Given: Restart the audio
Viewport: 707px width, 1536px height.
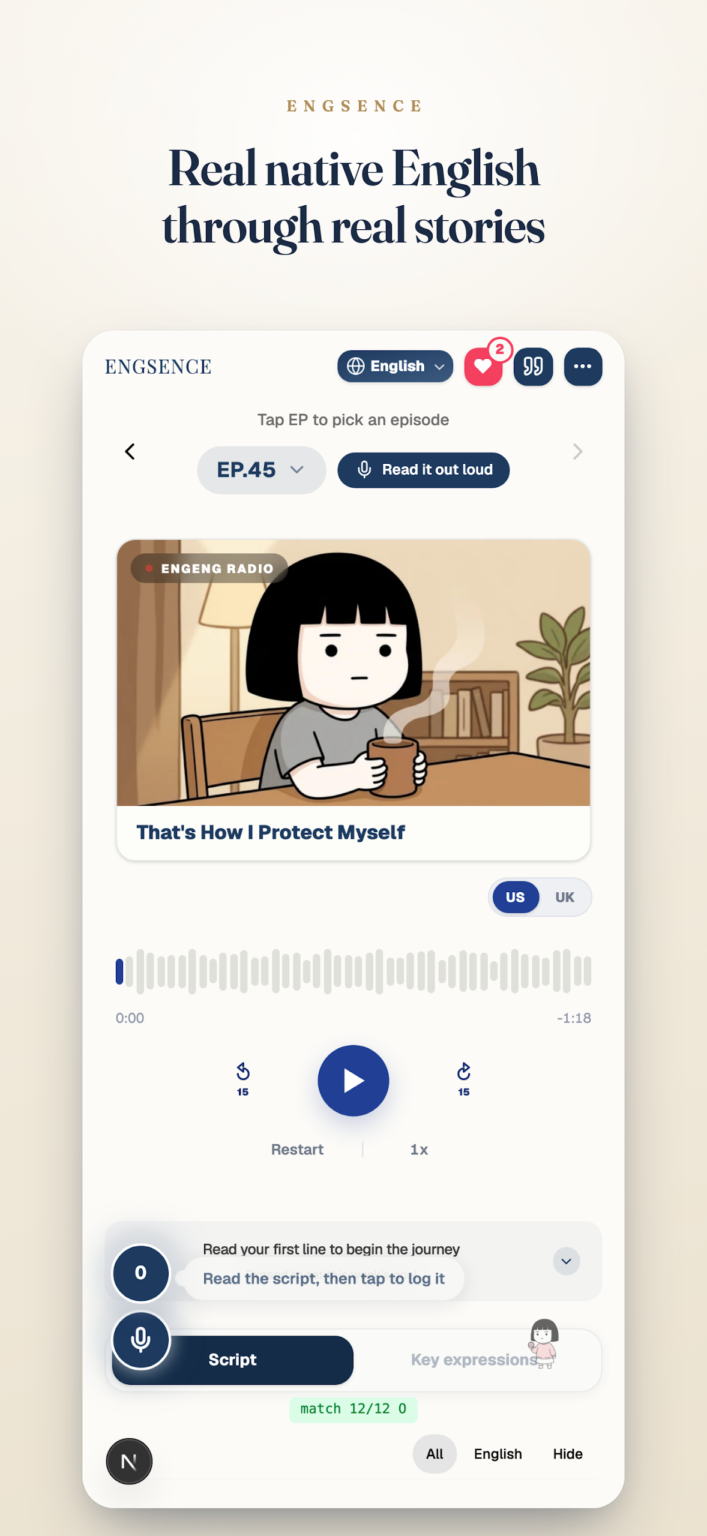Looking at the screenshot, I should [297, 1150].
